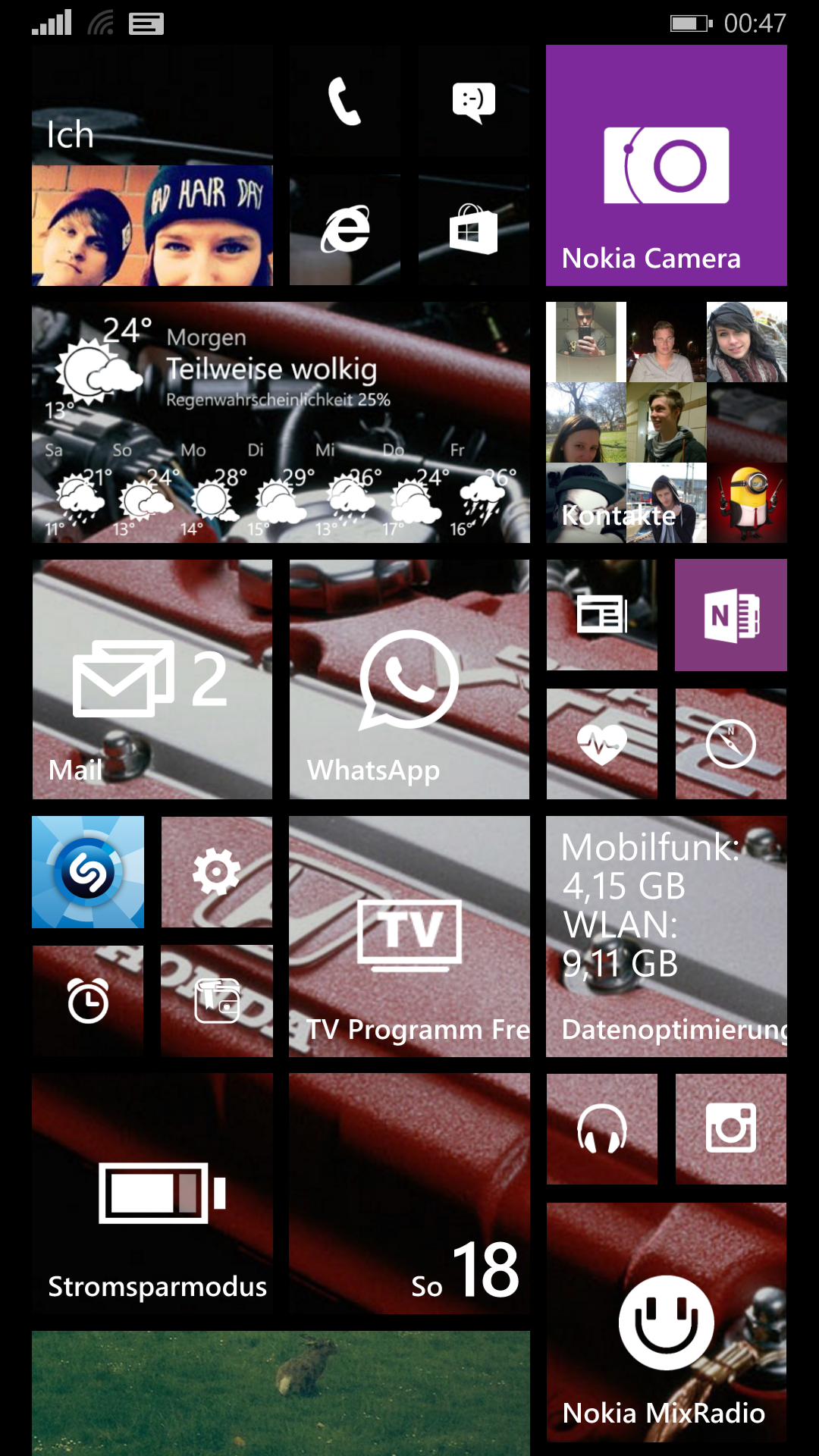The image size is (819, 1456).
Task: Launch WhatsApp
Action: (409, 679)
